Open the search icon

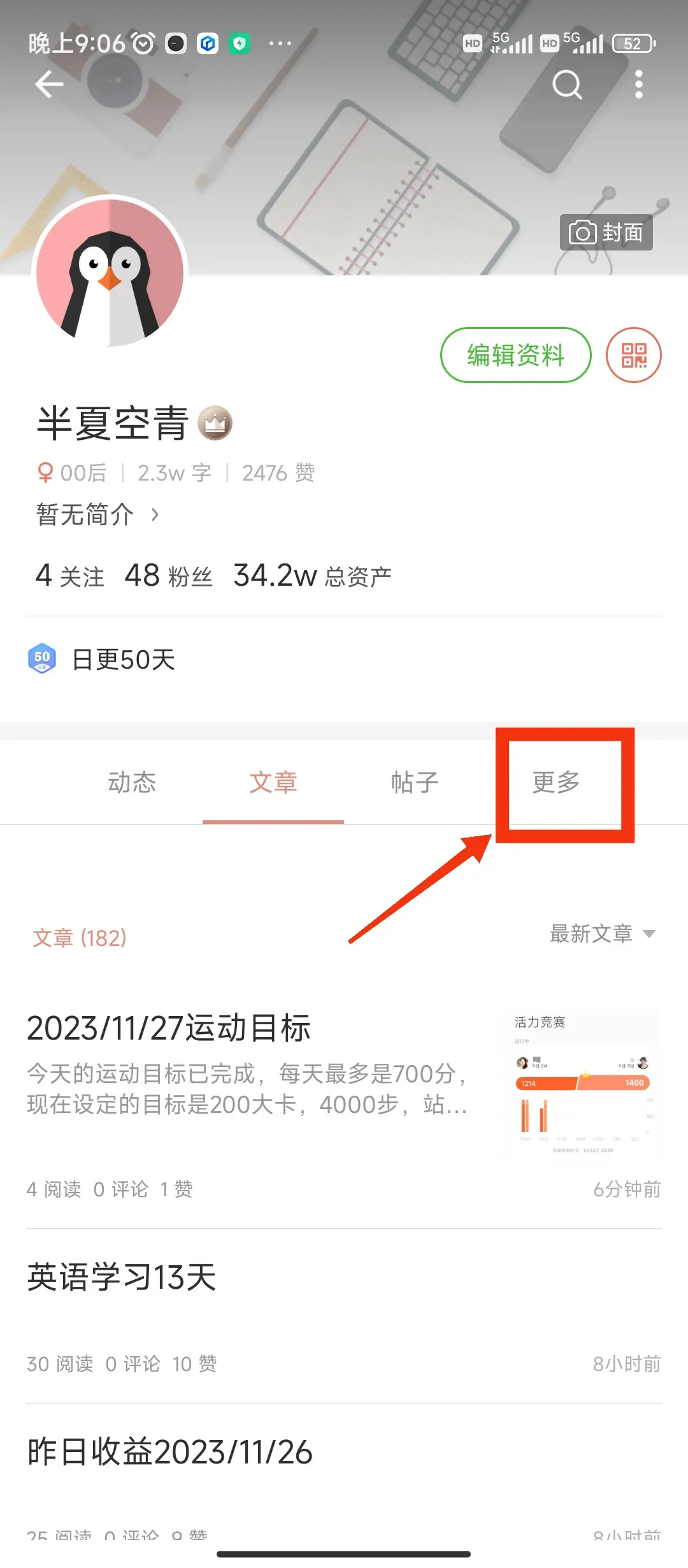click(567, 84)
